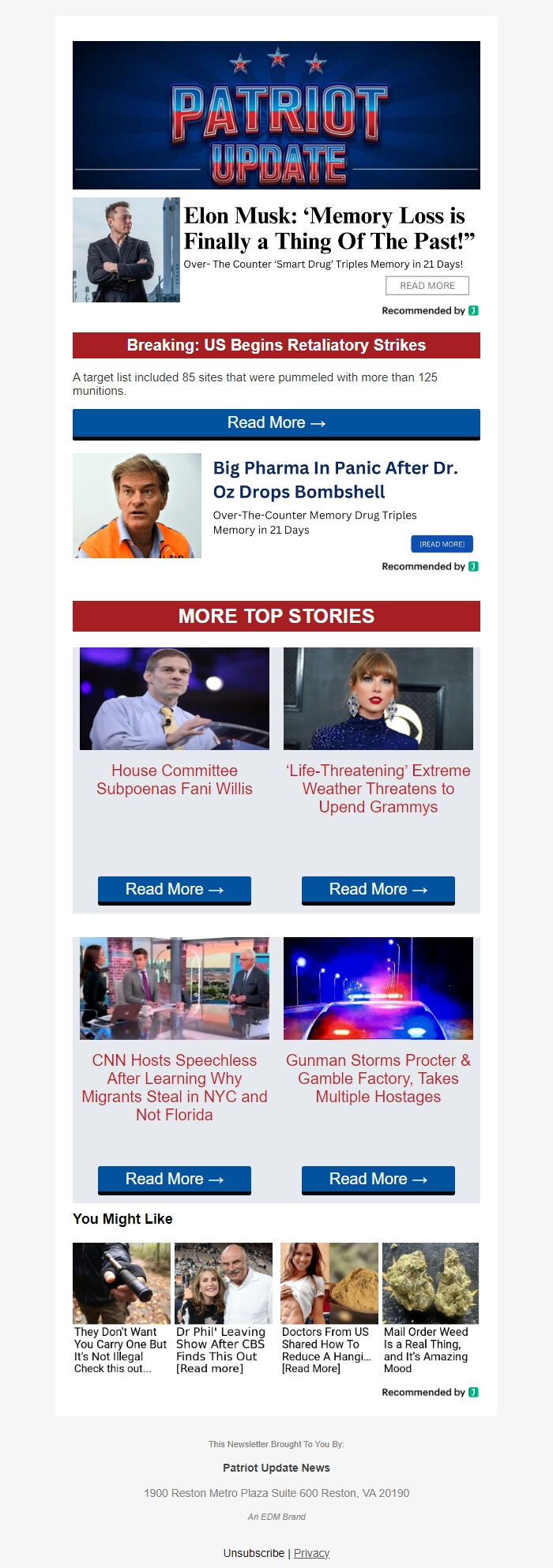553x1568 pixels.
Task: Tap READ MORE on the Dr. Oz ad
Action: coord(442,544)
